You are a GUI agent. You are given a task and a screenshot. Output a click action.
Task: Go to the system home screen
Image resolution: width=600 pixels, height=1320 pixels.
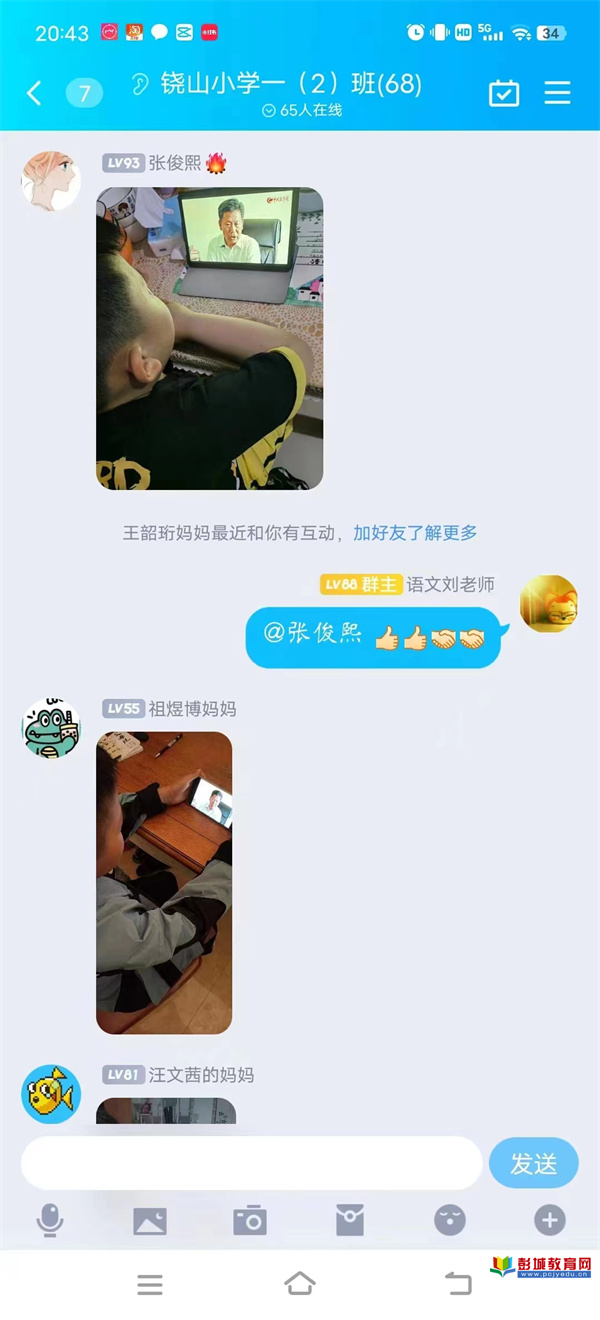300,1284
